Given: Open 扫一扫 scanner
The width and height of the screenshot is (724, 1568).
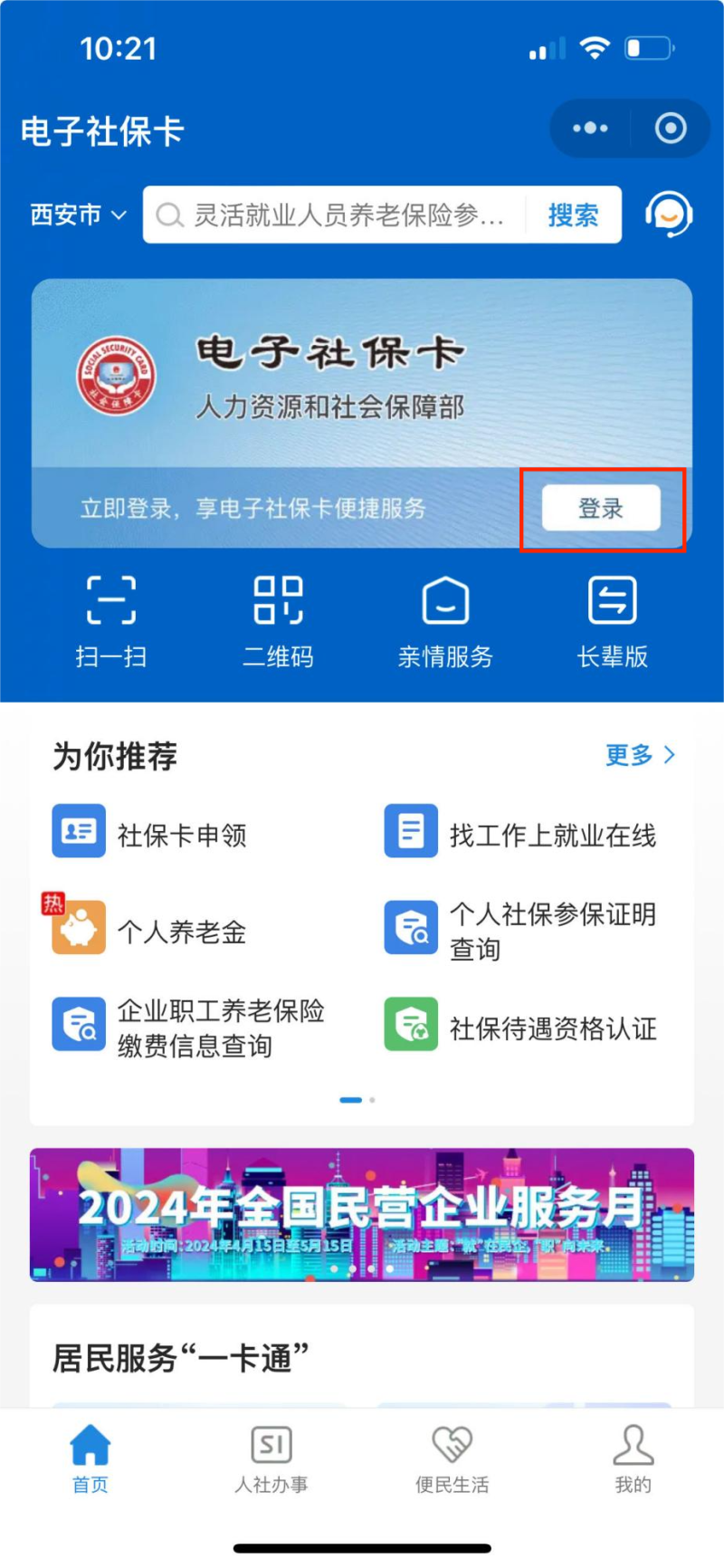Looking at the screenshot, I should tap(110, 621).
